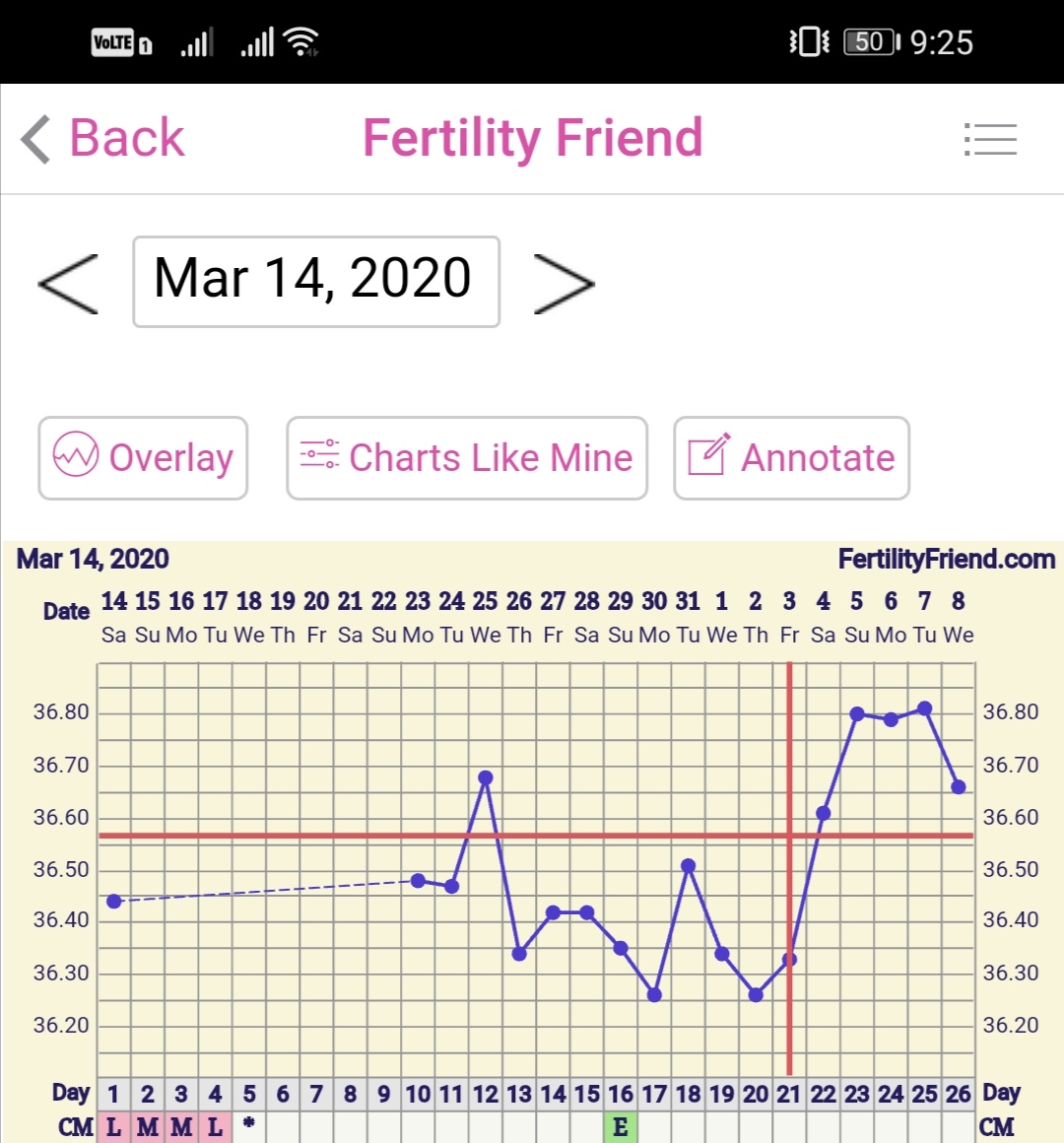Go to the next chart

564,283
